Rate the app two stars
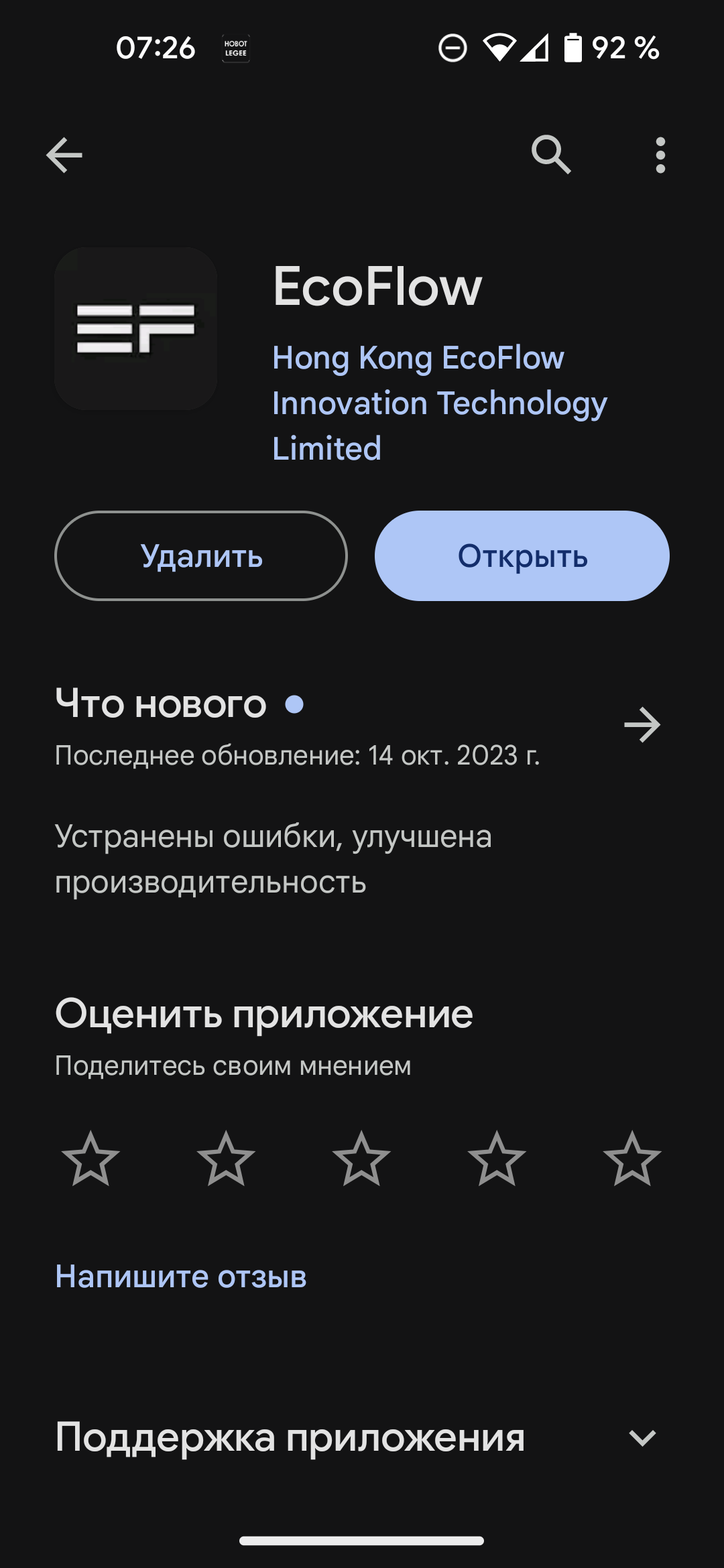724x1568 pixels. point(226,1159)
